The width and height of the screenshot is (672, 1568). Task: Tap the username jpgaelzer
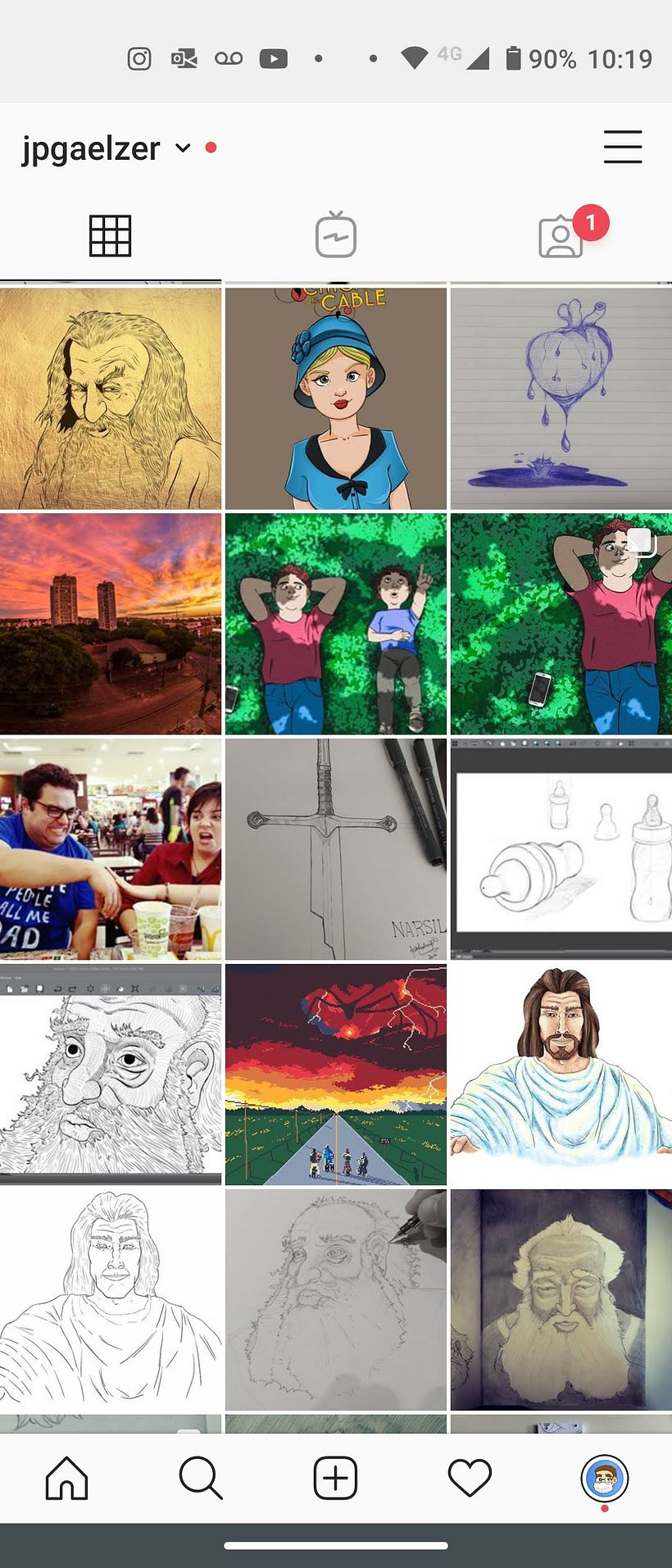tap(90, 148)
